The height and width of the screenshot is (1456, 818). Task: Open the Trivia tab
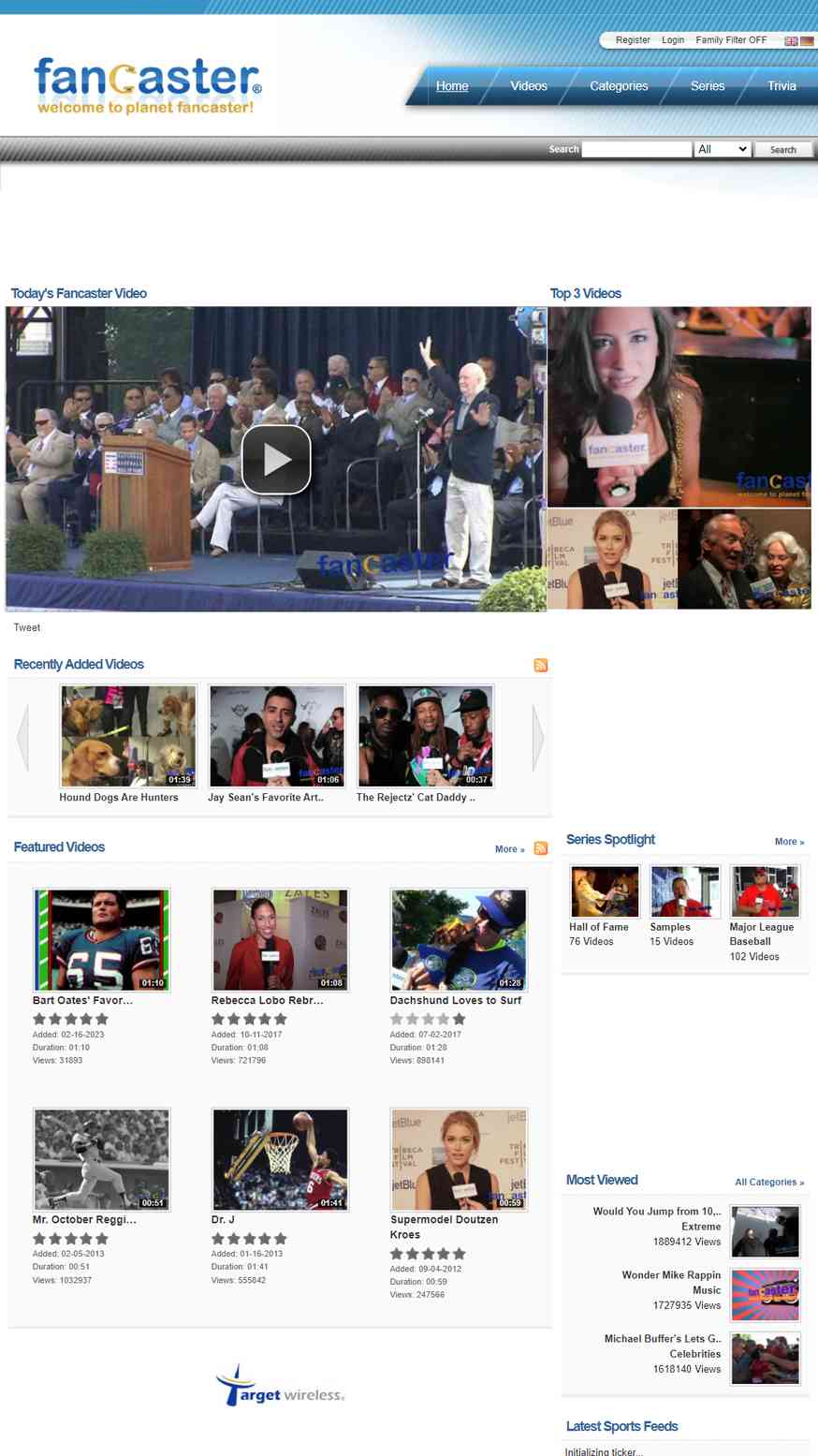[781, 86]
